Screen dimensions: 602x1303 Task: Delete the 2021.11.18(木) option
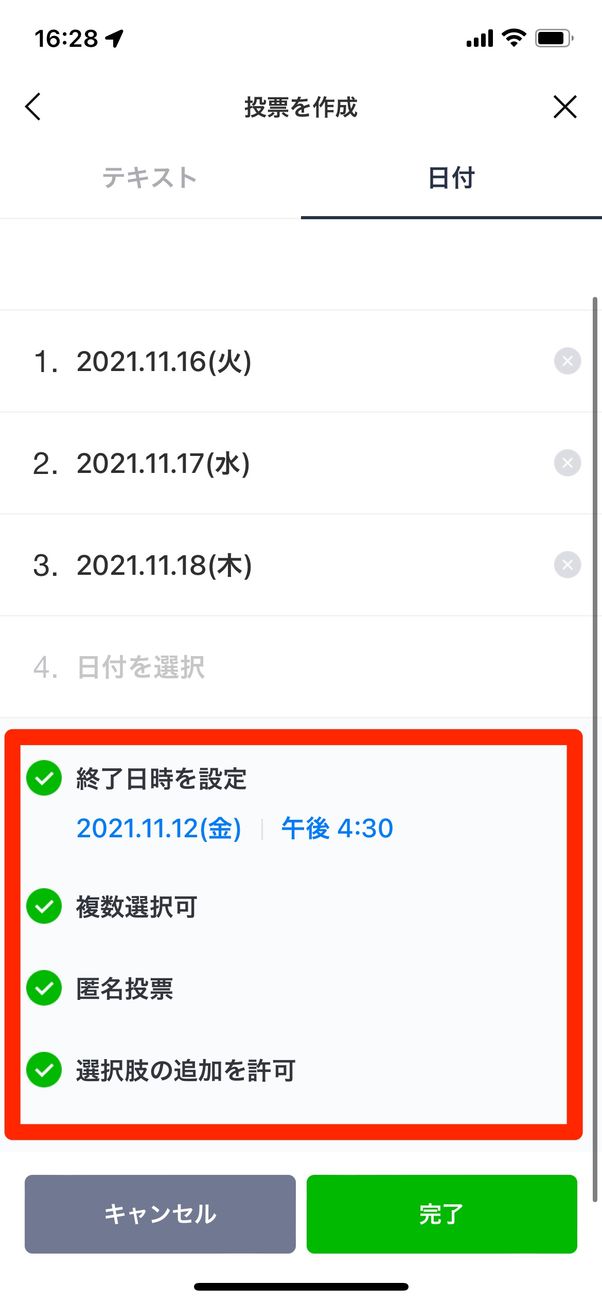[567, 565]
